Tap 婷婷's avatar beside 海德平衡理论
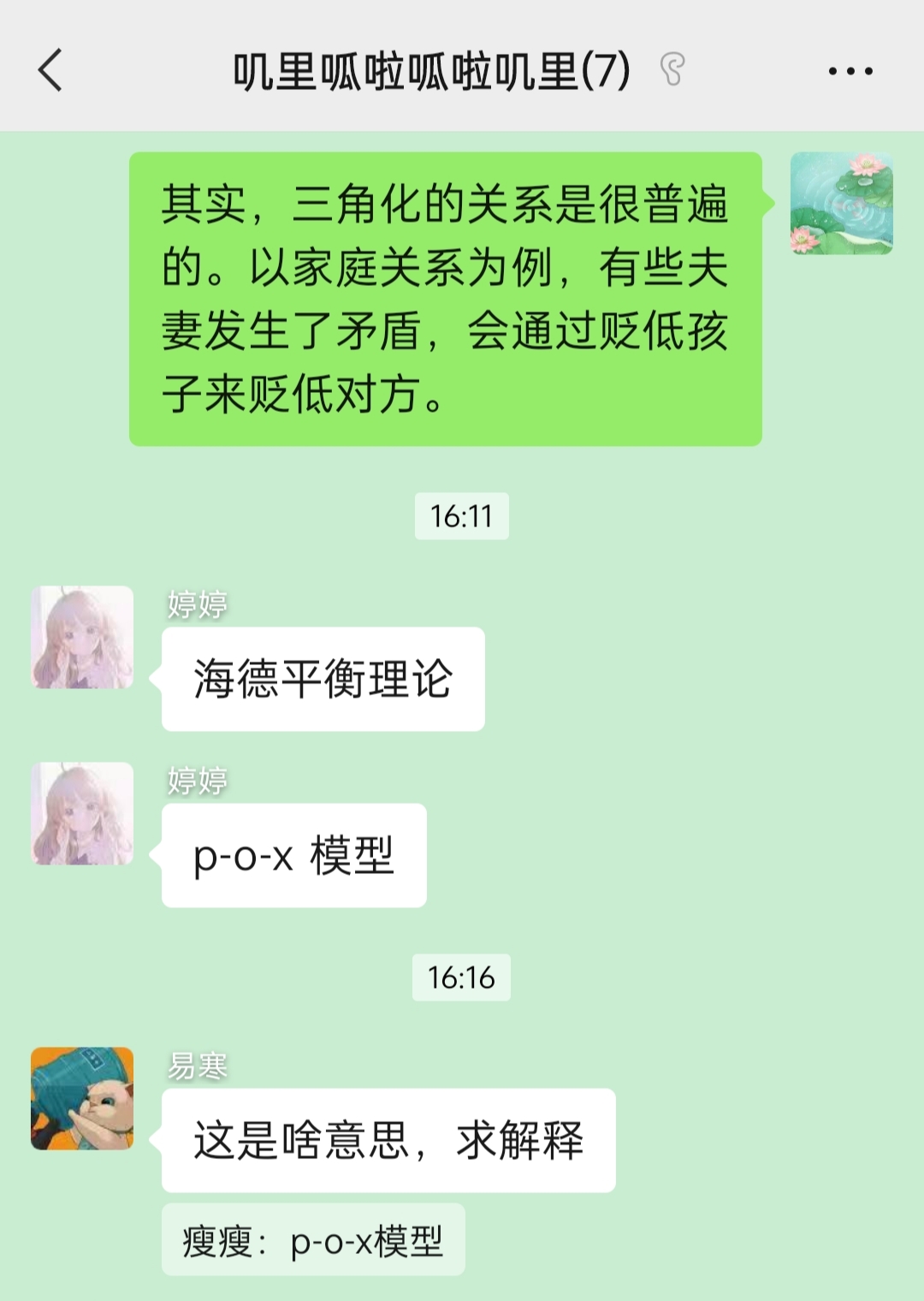Image resolution: width=924 pixels, height=1301 pixels. (82, 638)
